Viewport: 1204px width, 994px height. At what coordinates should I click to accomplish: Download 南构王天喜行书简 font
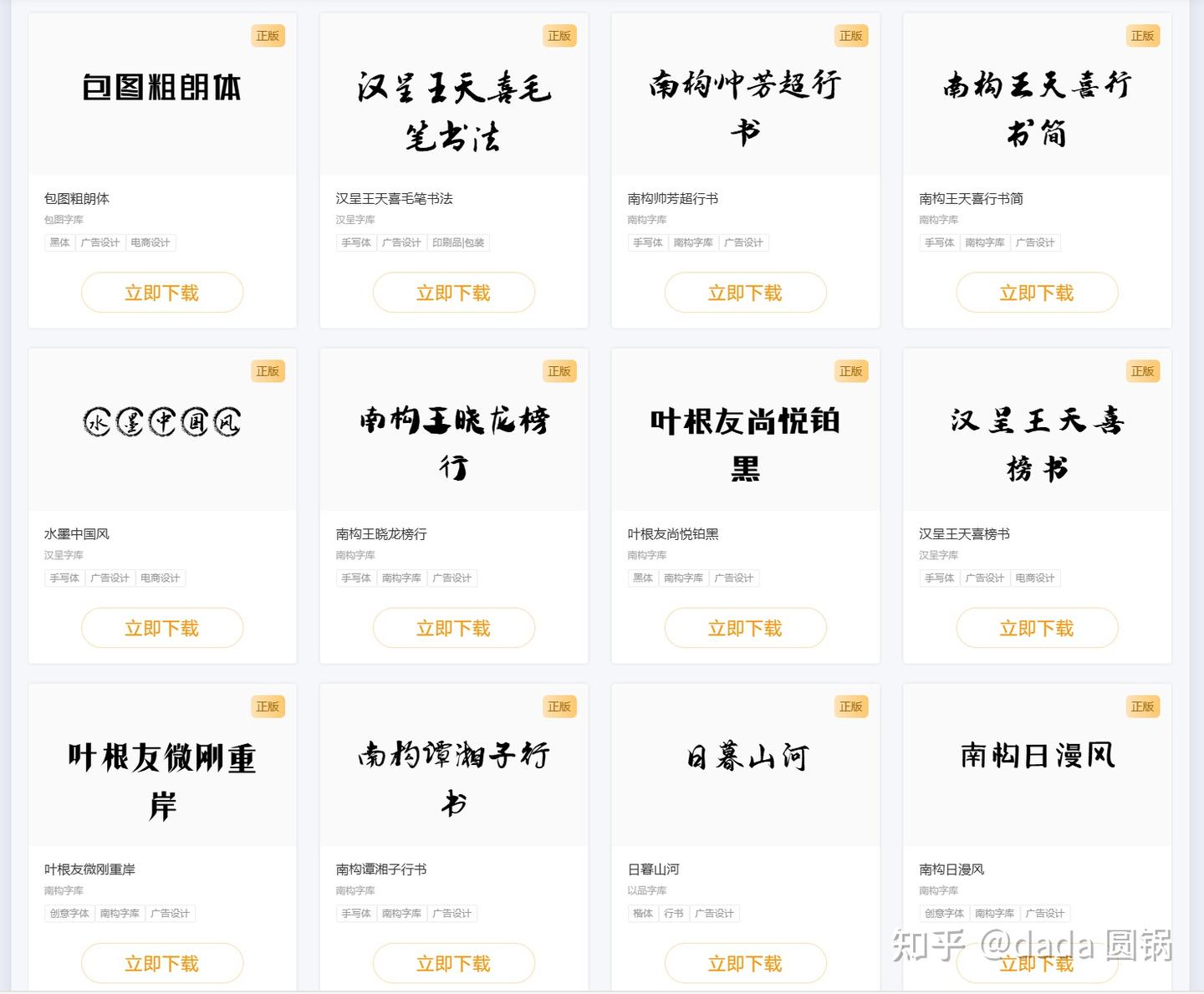click(1037, 293)
